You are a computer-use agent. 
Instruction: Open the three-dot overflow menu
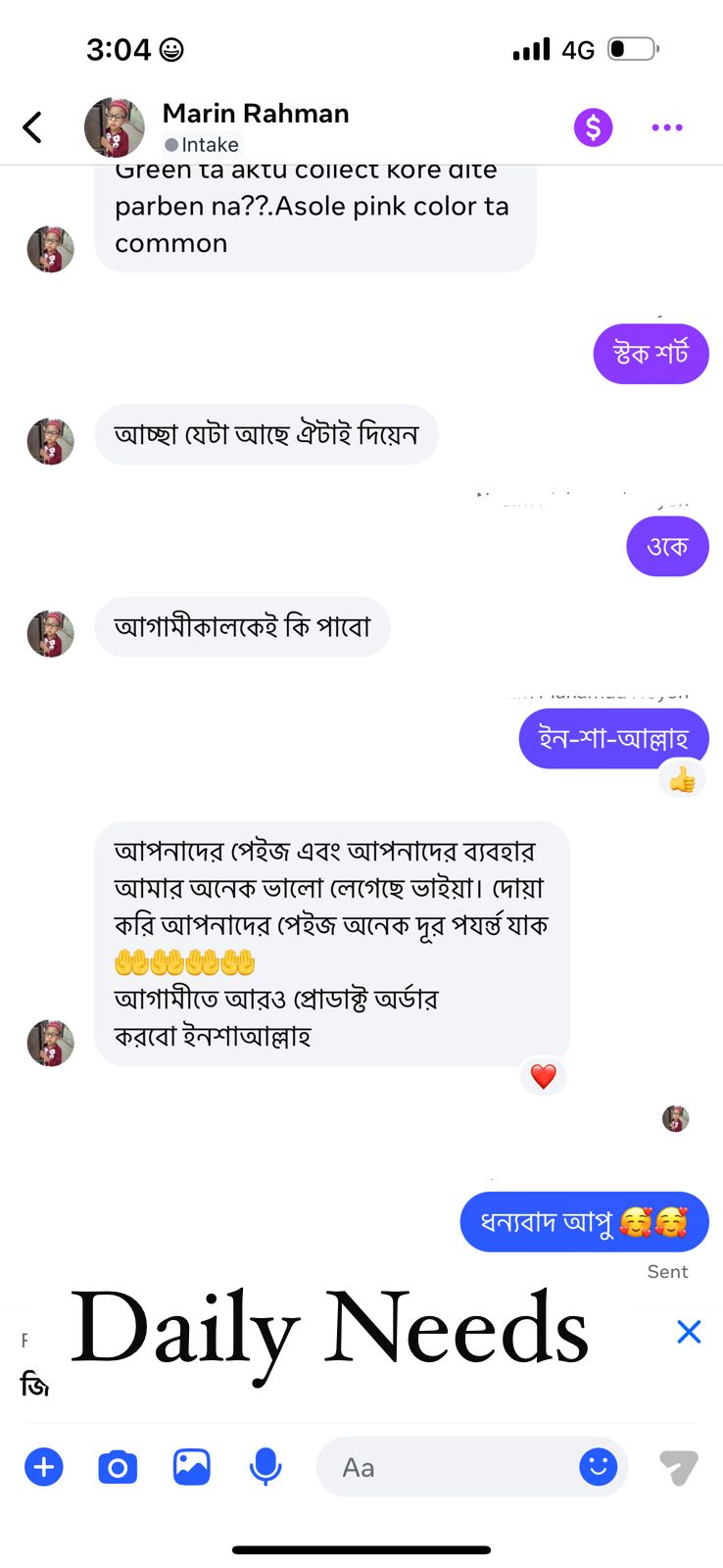tap(666, 127)
